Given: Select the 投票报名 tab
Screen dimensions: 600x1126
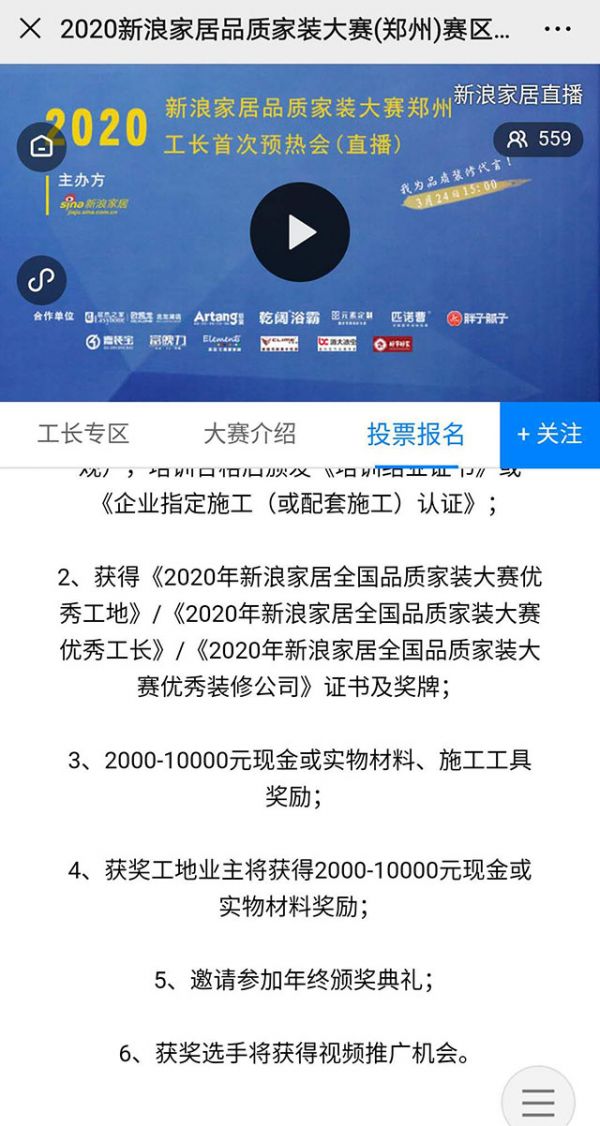Looking at the screenshot, I should coord(416,434).
